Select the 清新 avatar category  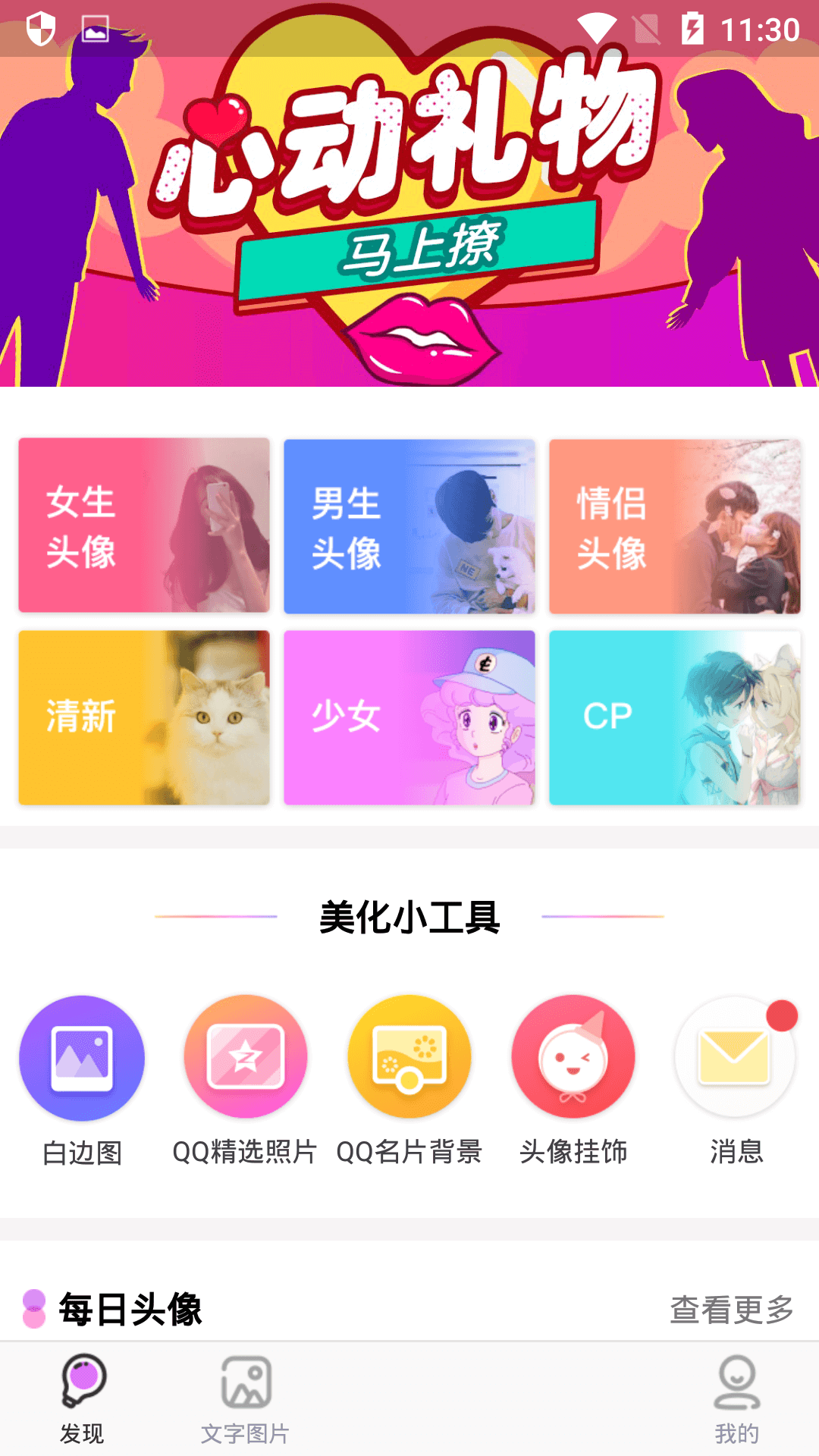[144, 717]
